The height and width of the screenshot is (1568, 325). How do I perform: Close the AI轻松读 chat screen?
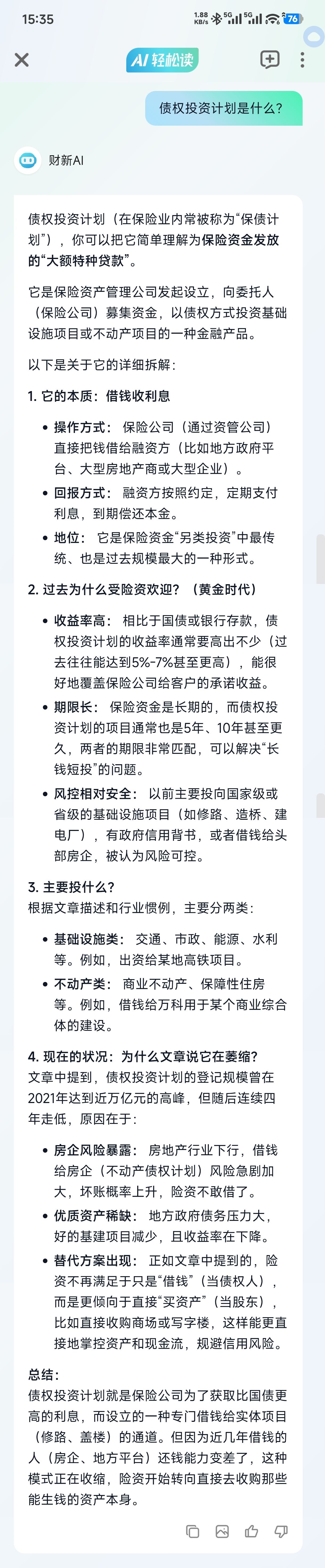point(22,60)
